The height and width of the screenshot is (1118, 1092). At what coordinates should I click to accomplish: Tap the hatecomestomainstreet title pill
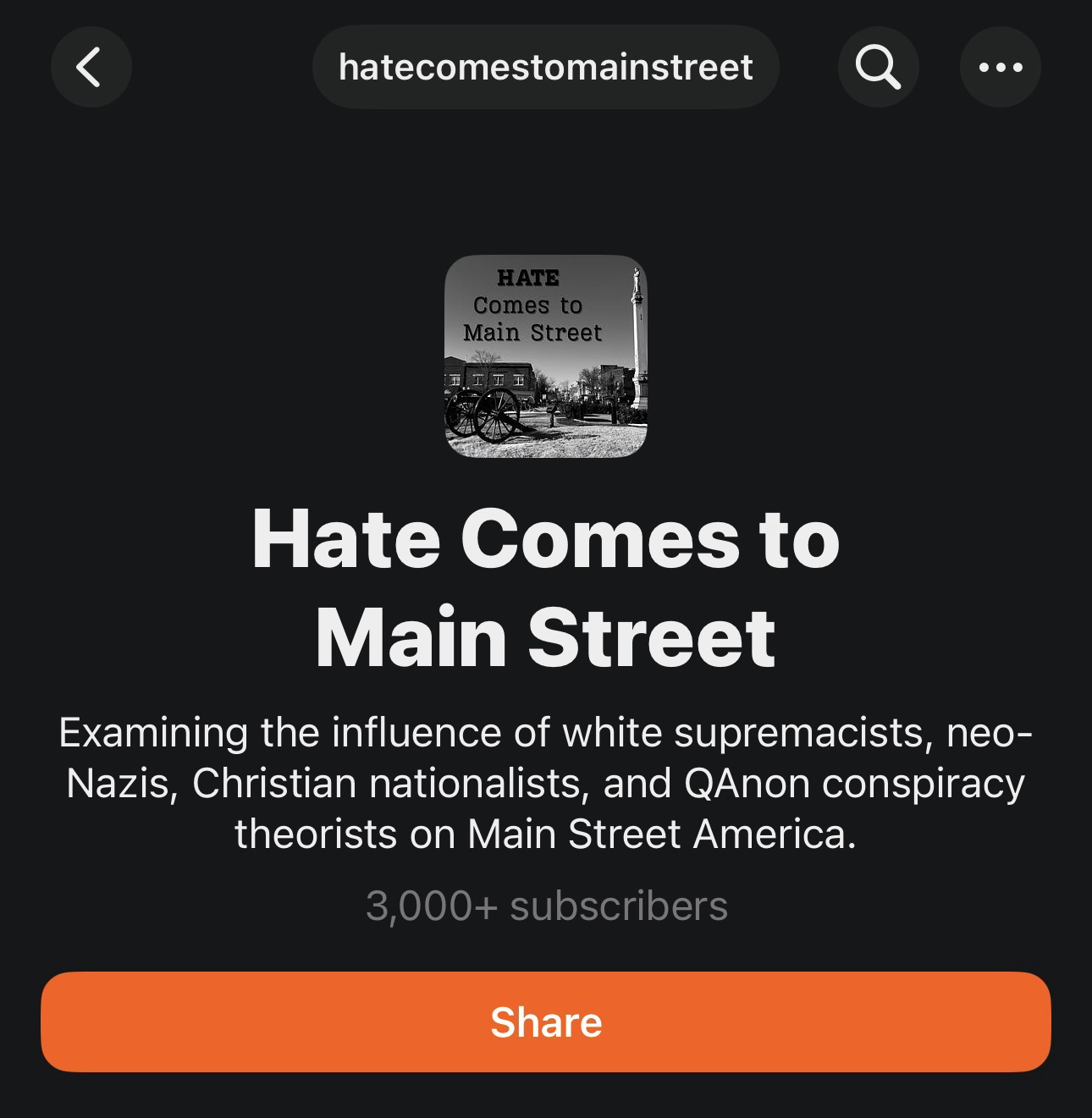(545, 67)
